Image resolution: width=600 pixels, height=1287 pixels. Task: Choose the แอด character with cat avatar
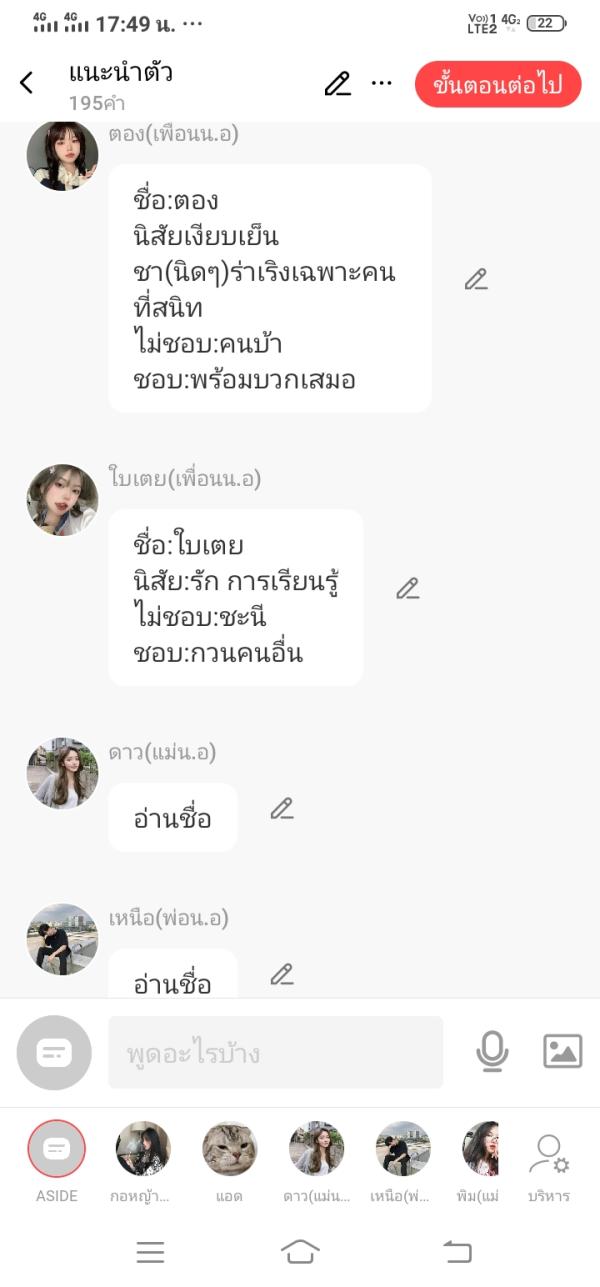[x=230, y=1149]
